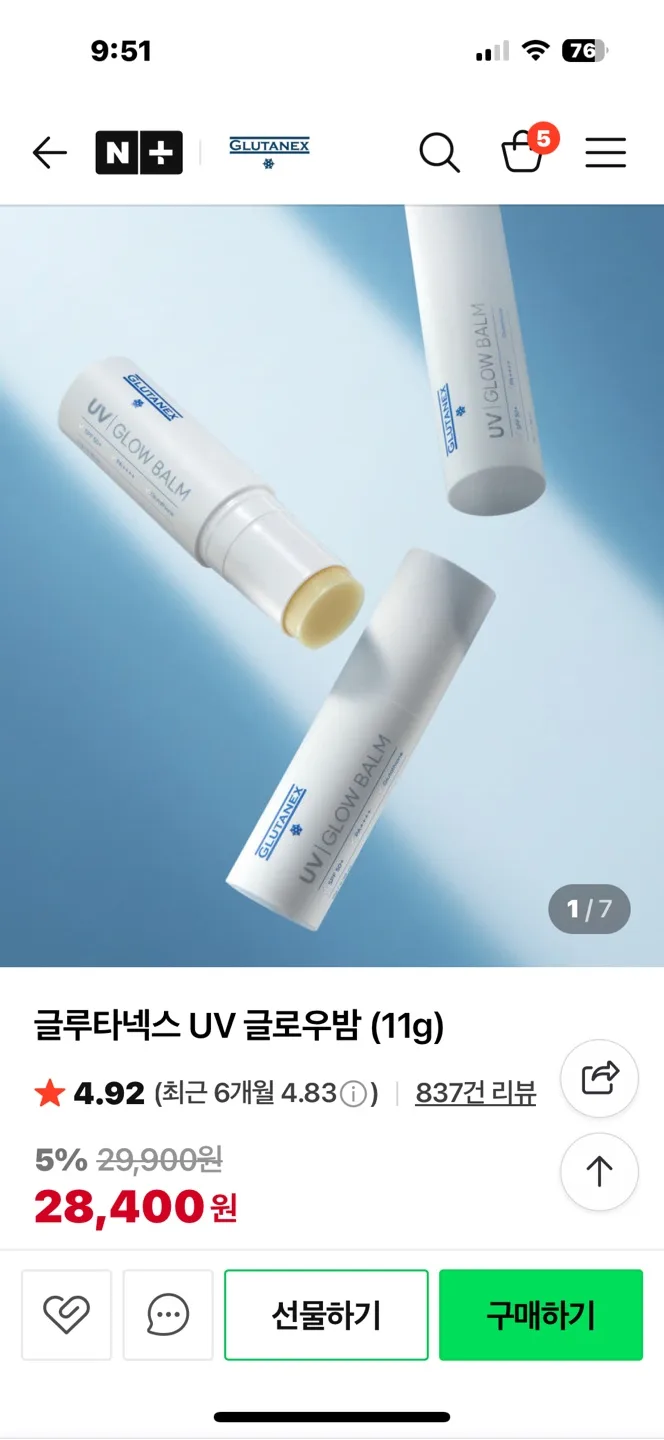
Task: Share this product
Action: (599, 1078)
